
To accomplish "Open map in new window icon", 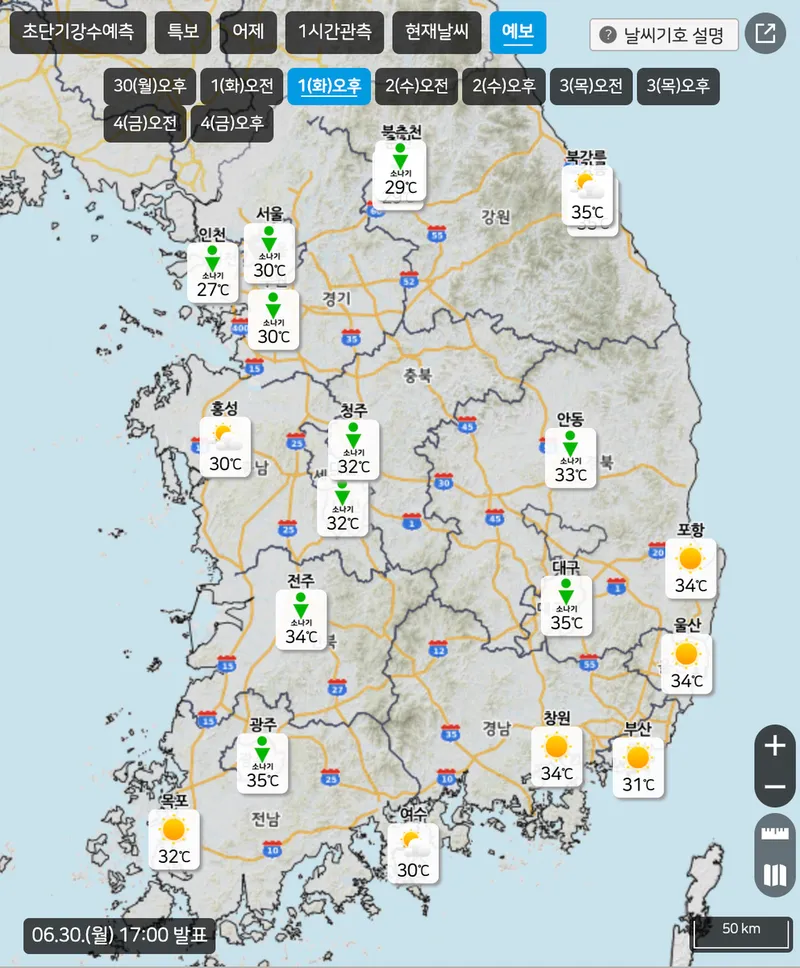I will pyautogui.click(x=765, y=34).
